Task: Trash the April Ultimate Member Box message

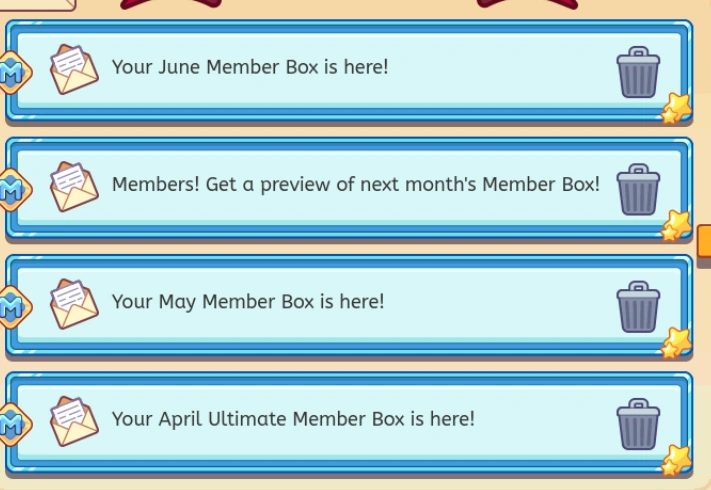Action: [x=638, y=424]
